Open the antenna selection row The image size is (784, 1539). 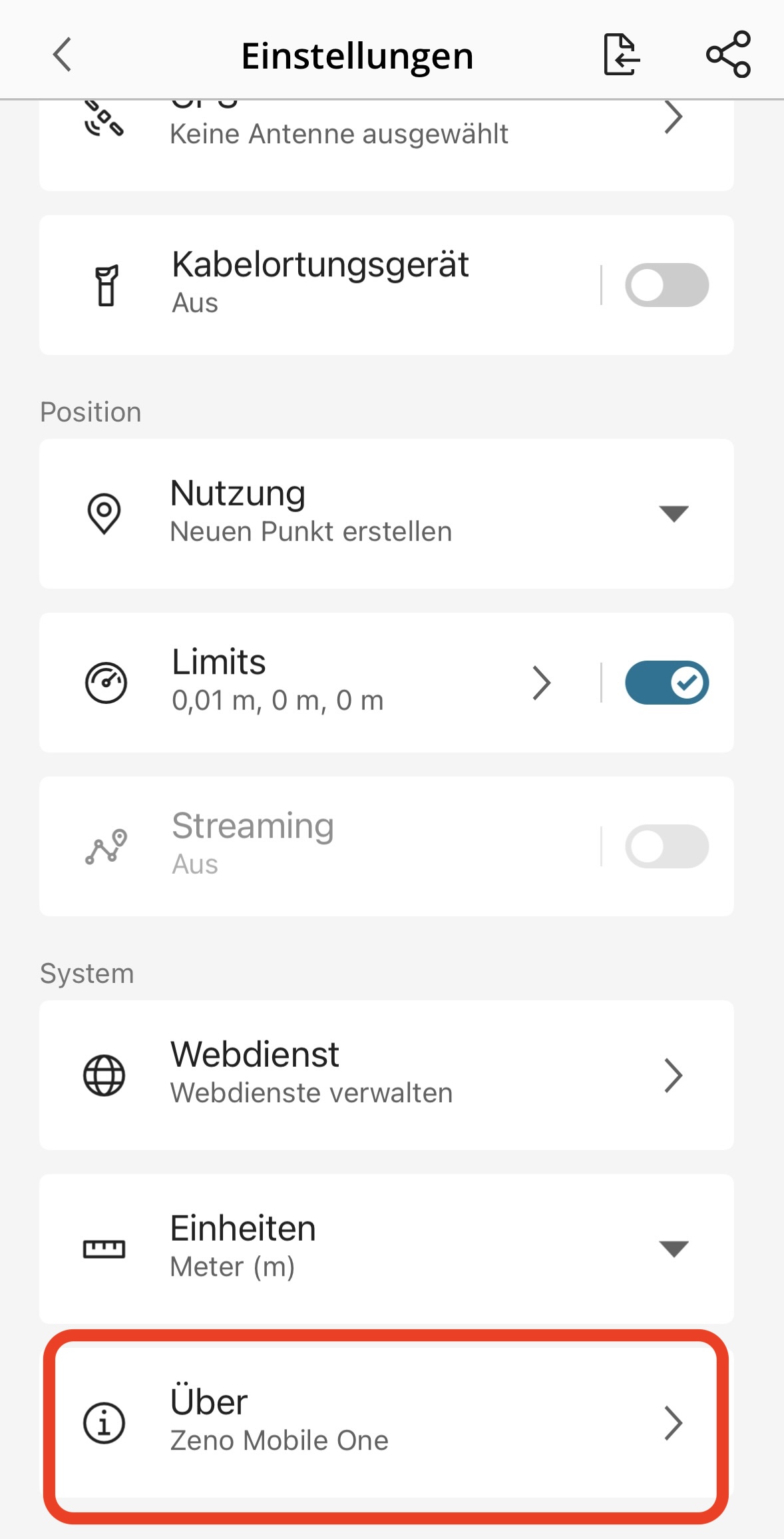(386, 133)
